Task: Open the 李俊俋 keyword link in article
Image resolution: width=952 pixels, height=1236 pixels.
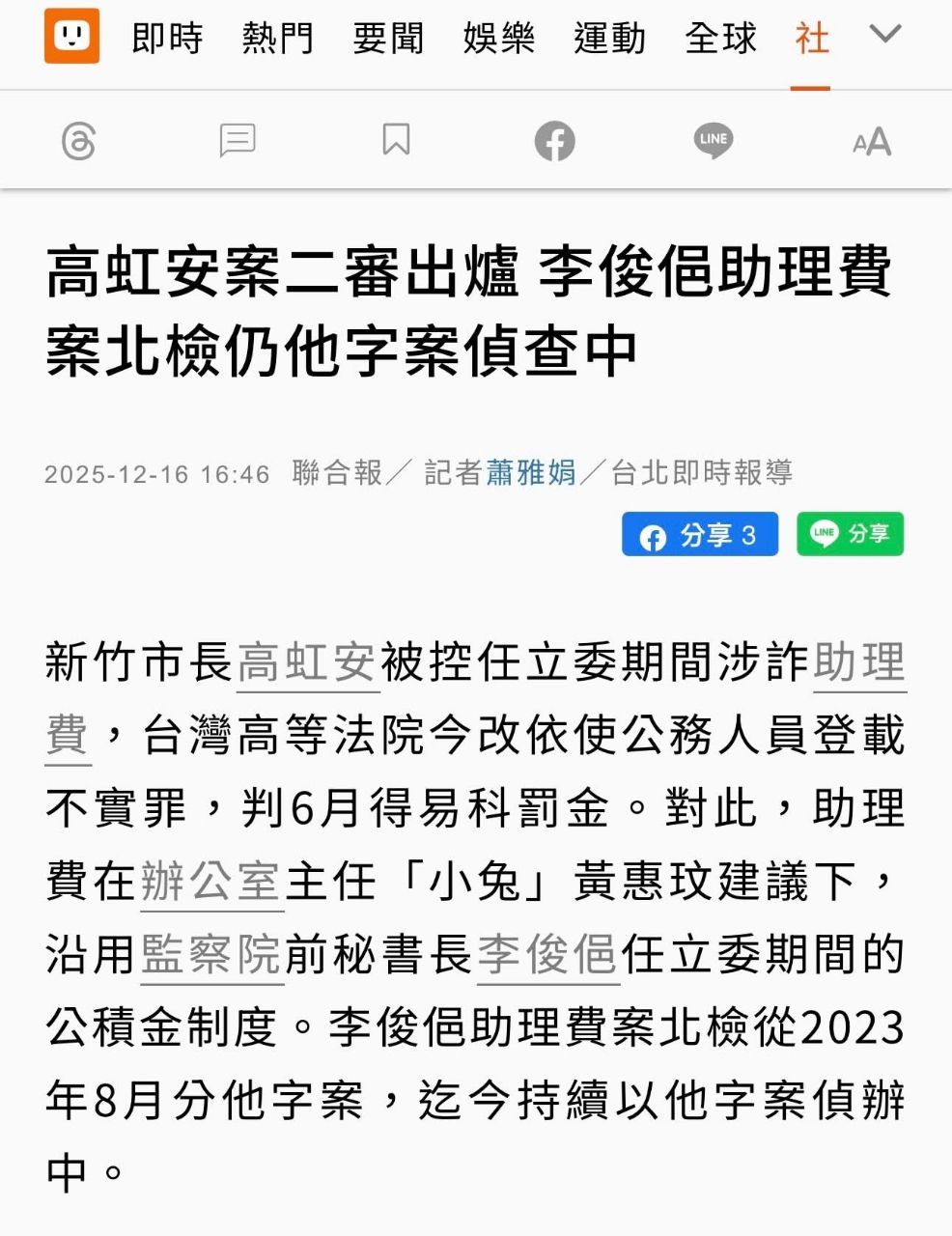Action: 547,955
